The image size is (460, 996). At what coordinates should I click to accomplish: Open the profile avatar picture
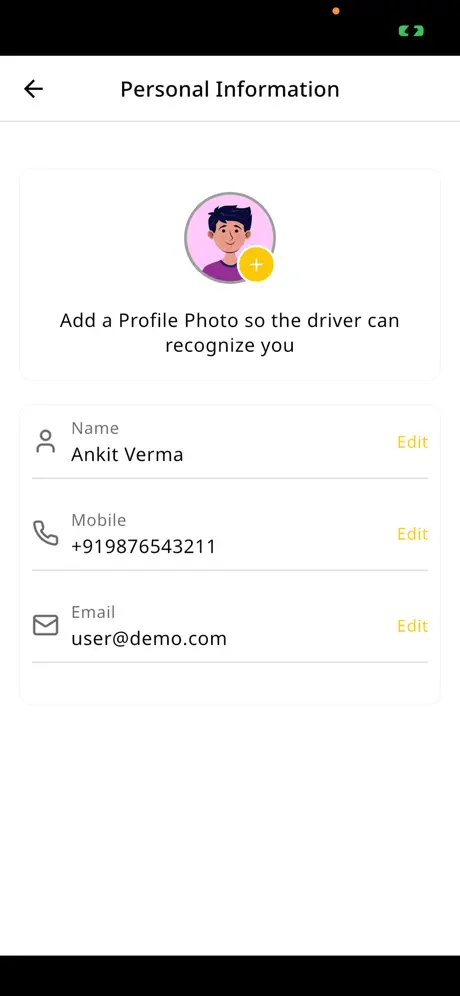click(229, 238)
